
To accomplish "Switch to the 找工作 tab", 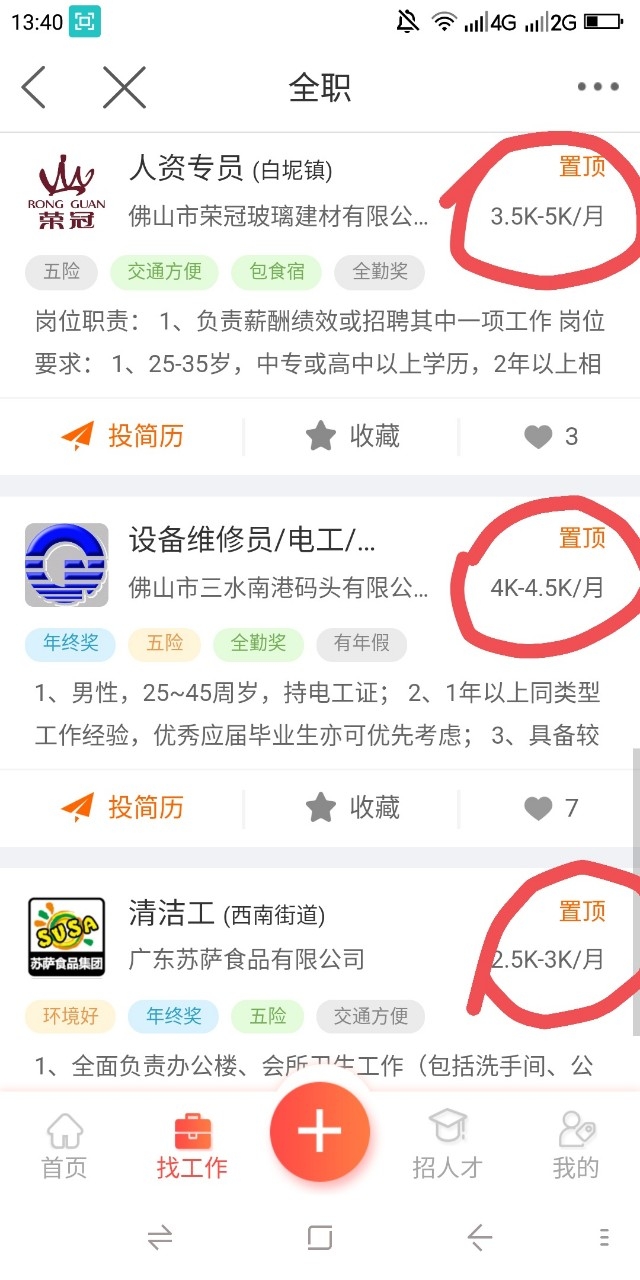I will [192, 1146].
